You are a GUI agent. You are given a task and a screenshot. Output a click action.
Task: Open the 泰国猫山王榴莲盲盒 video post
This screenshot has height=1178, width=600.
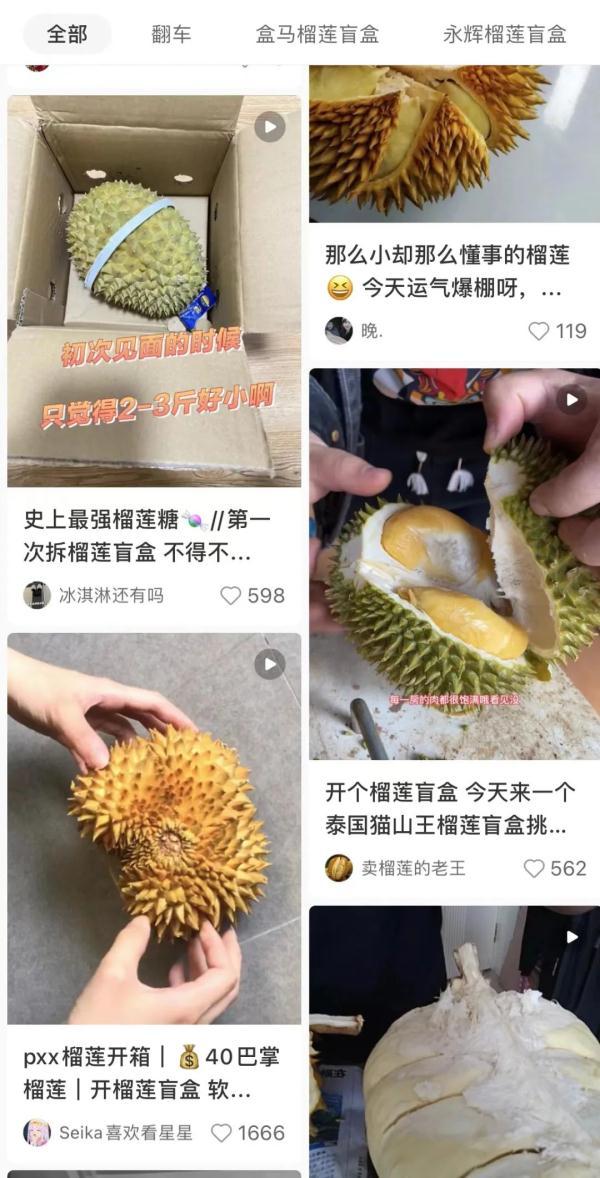(454, 565)
